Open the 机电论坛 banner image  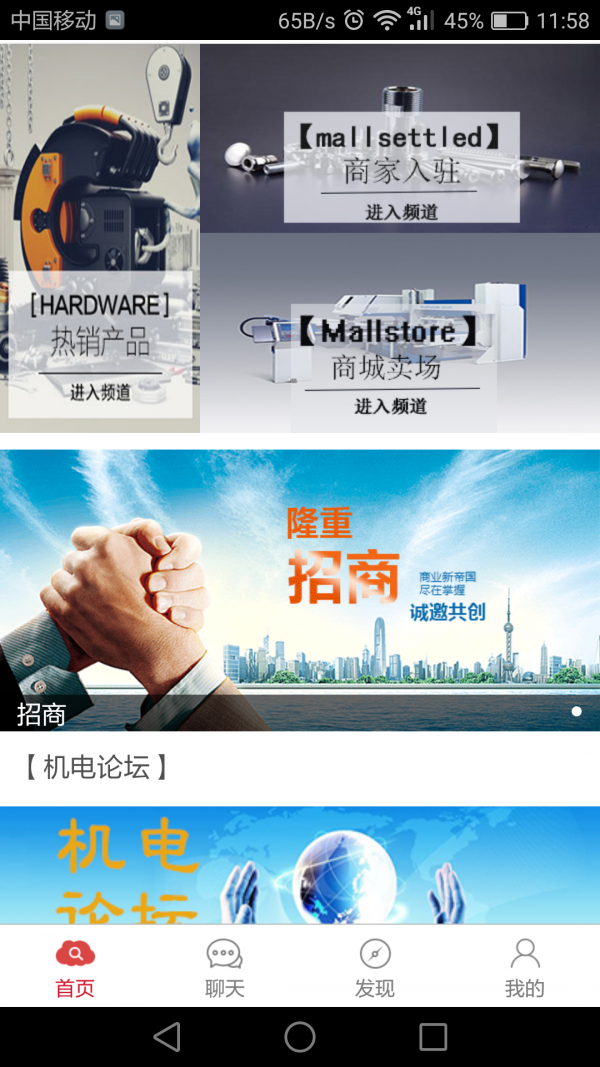click(300, 866)
